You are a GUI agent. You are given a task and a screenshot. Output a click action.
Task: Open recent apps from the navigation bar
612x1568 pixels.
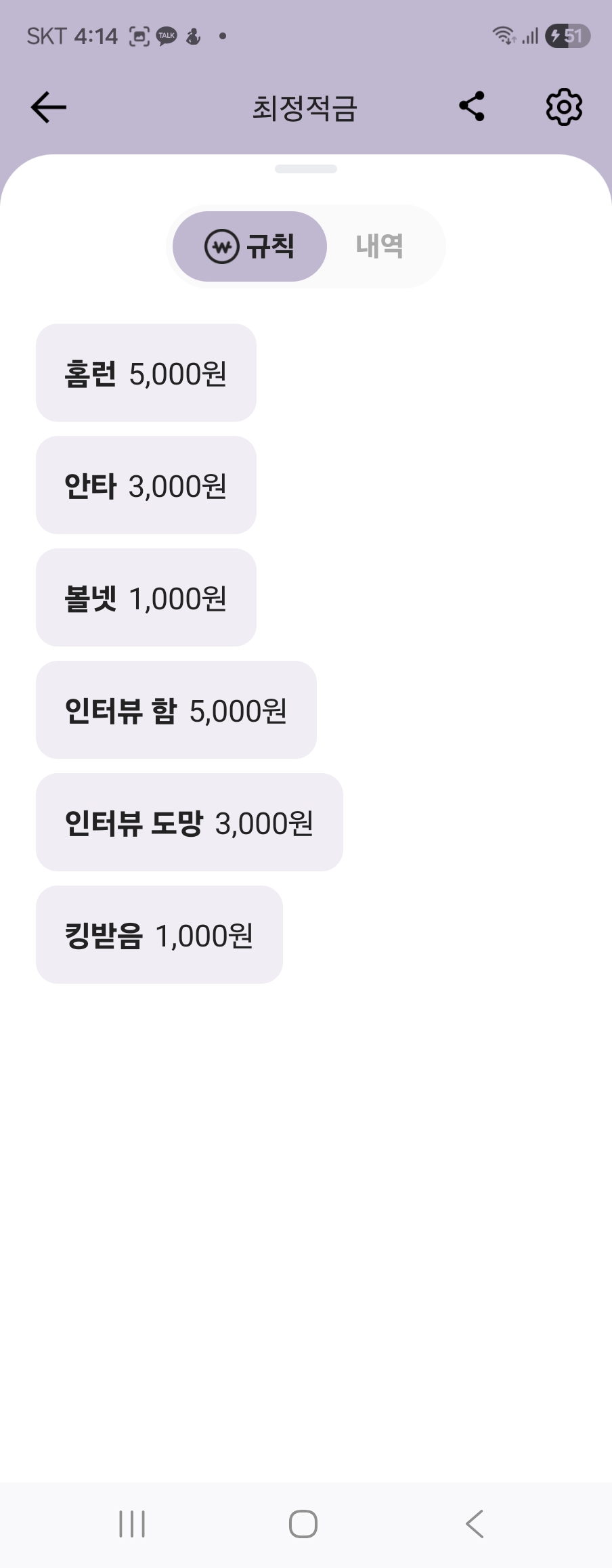132,1524
